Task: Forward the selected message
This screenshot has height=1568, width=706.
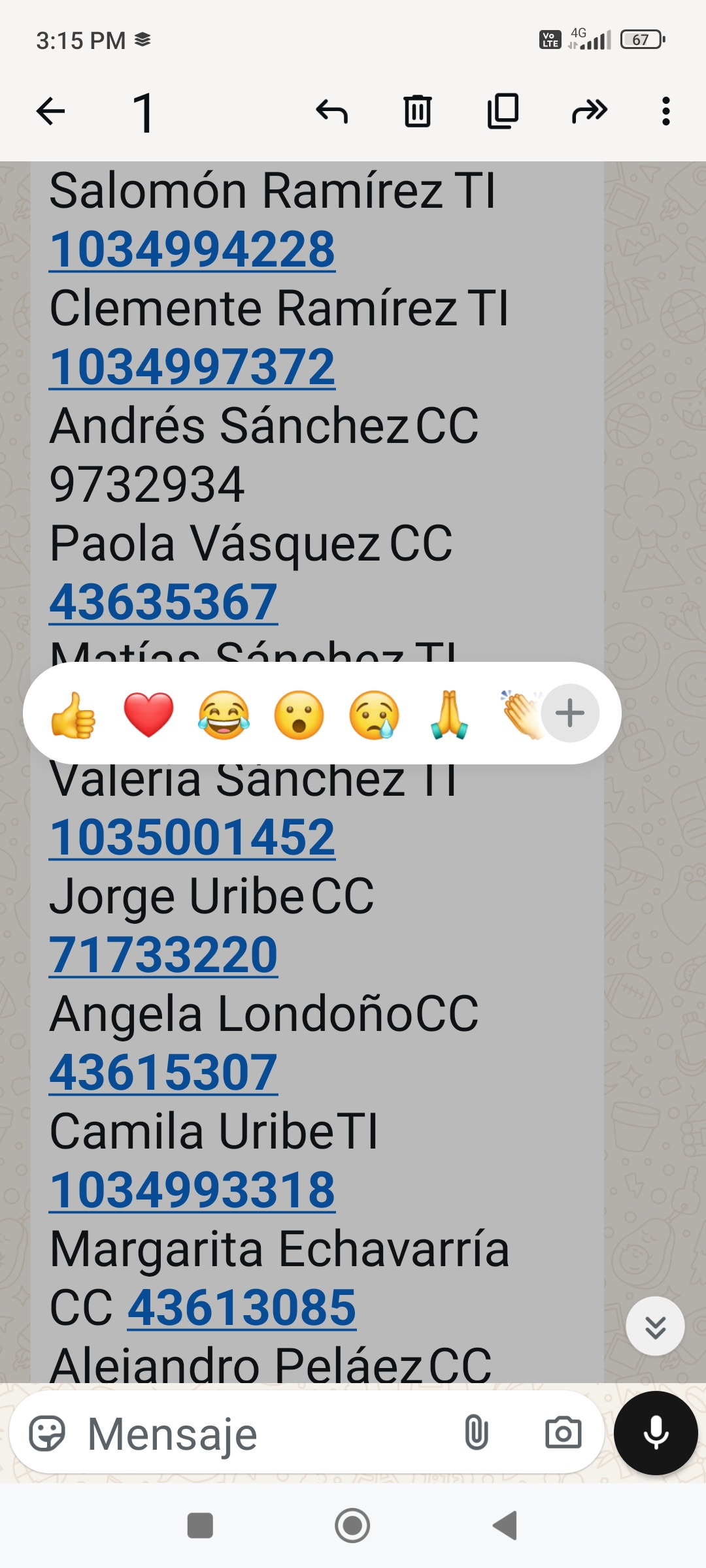Action: 590,111
